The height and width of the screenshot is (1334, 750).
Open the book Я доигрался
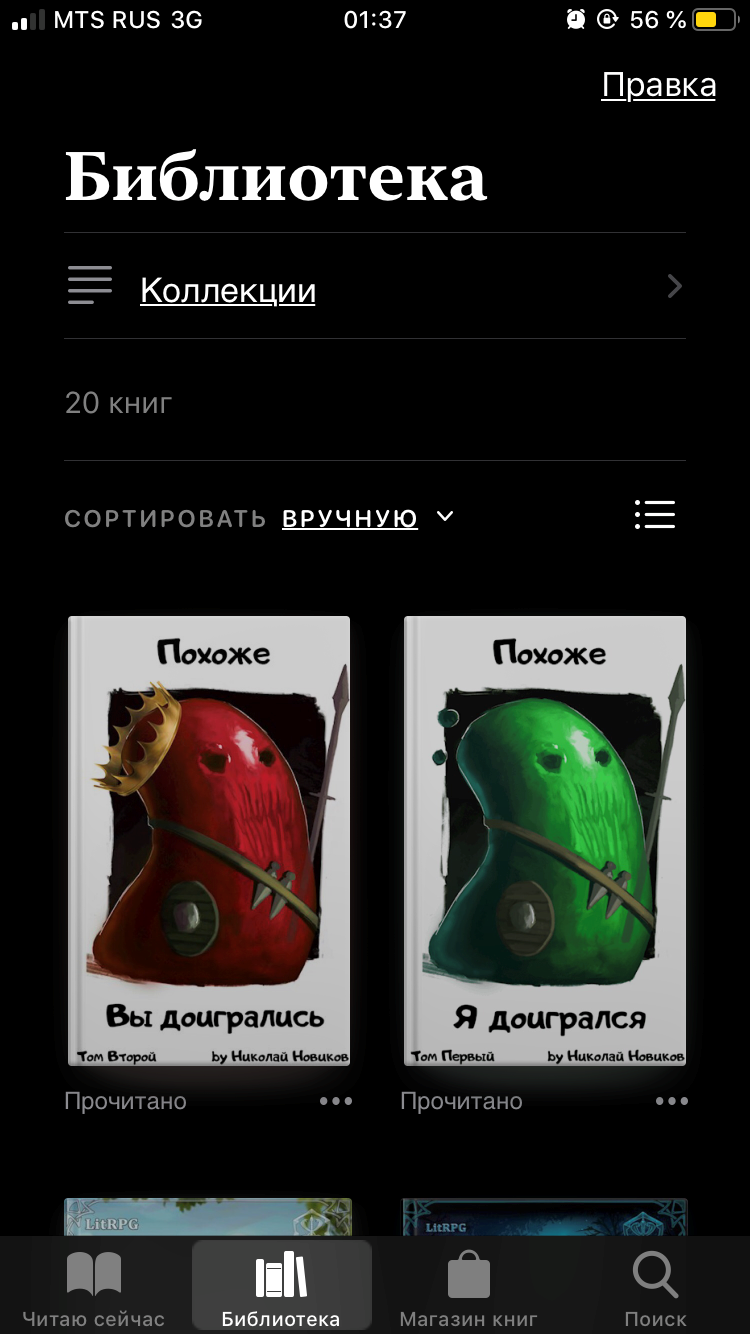click(545, 840)
